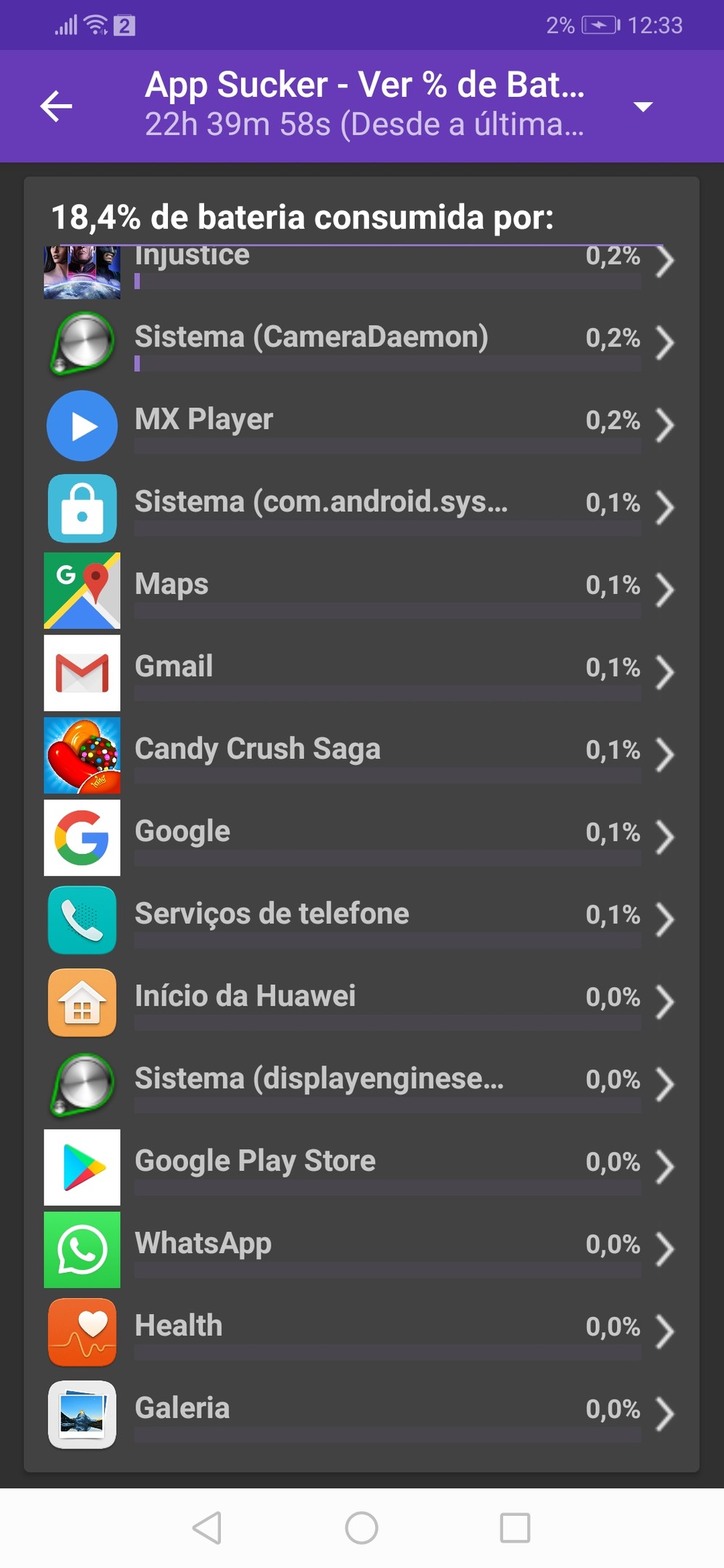Viewport: 724px width, 1568px height.
Task: Open the Google Play Store row
Action: click(x=361, y=1166)
